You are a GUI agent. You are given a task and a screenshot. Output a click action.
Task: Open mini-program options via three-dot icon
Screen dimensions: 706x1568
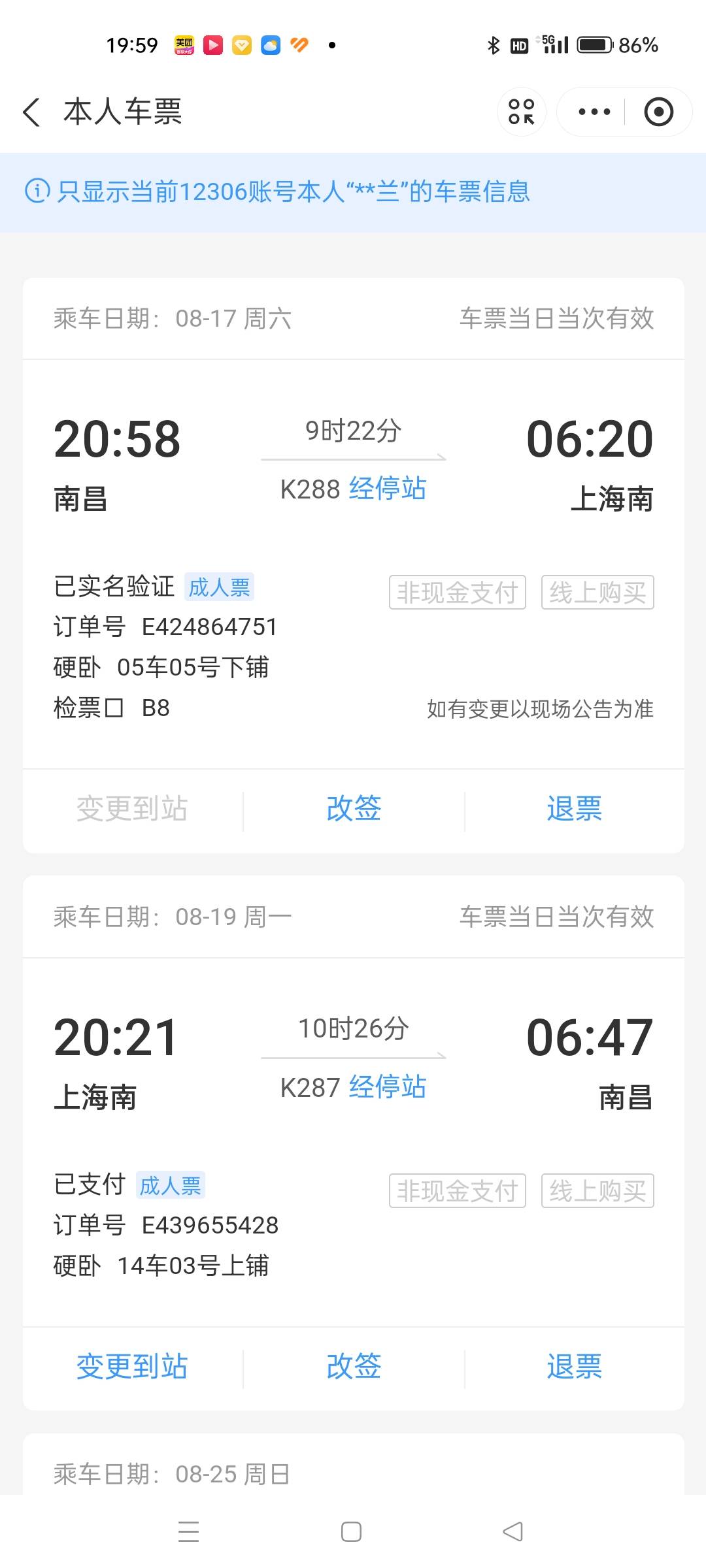592,112
